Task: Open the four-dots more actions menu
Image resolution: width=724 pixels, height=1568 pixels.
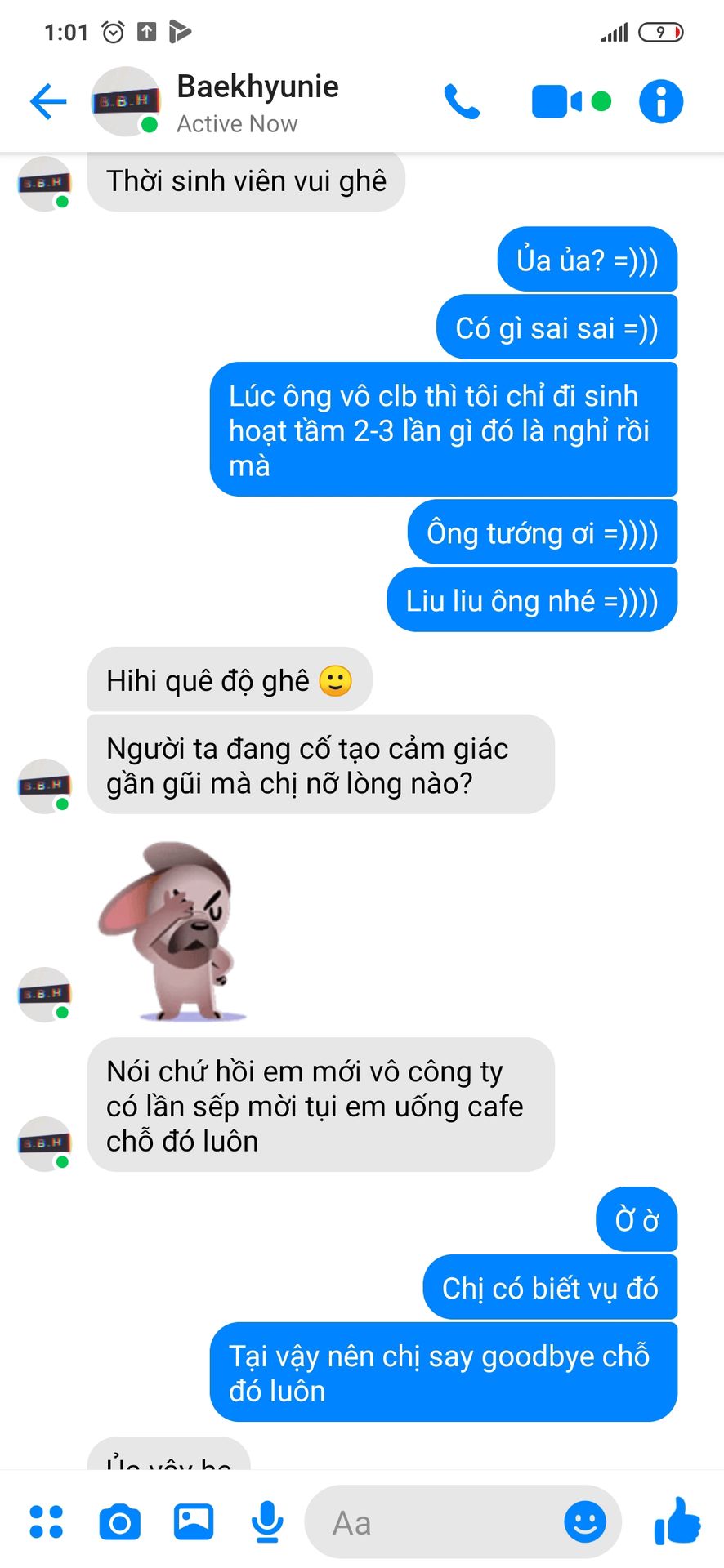Action: pos(47,1522)
